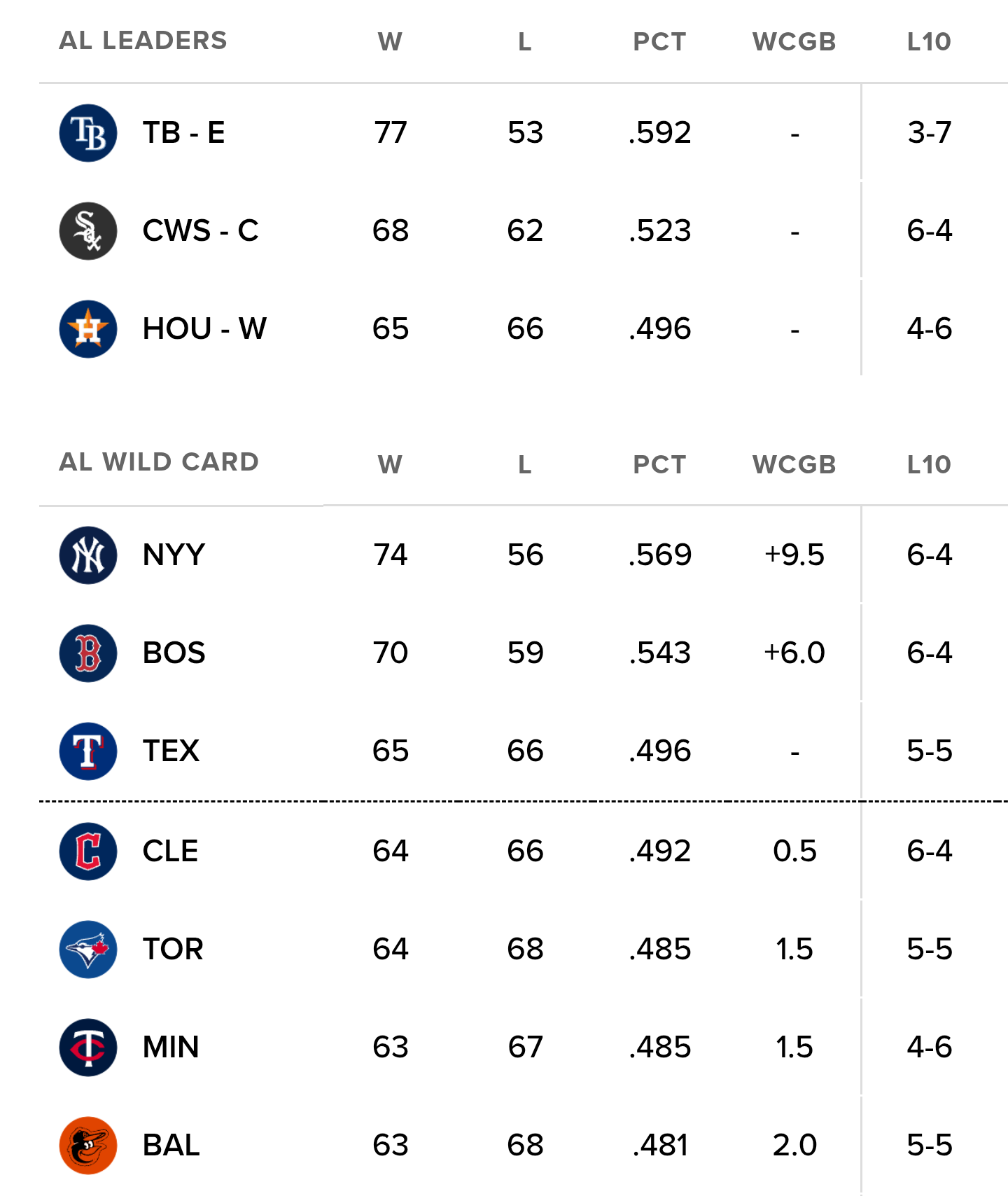Open the CWS - C team row
The height and width of the screenshot is (1196, 1008).
click(524, 231)
